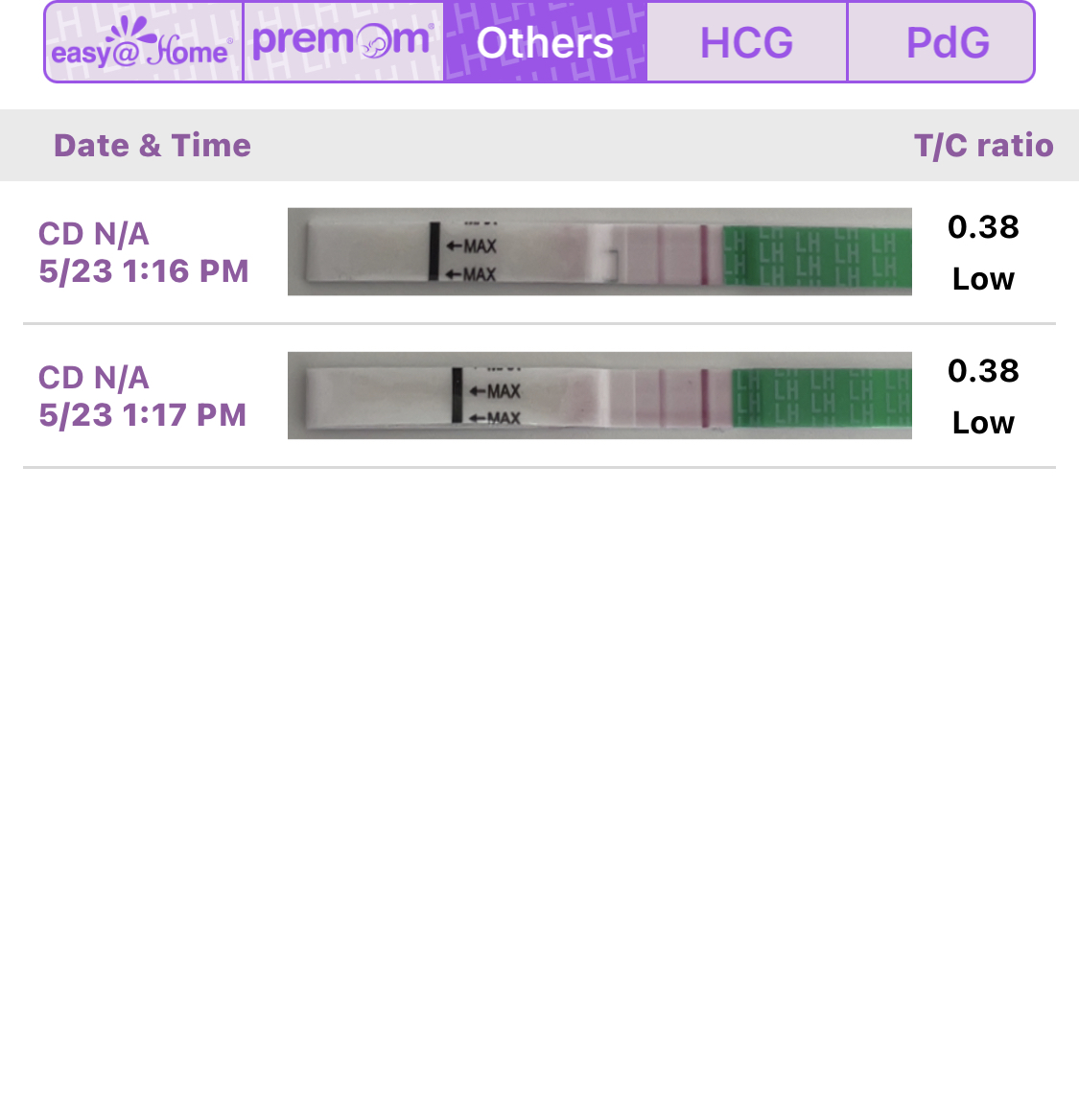This screenshot has width=1079, height=1120.
Task: Select the Premom brand tab
Action: [343, 43]
